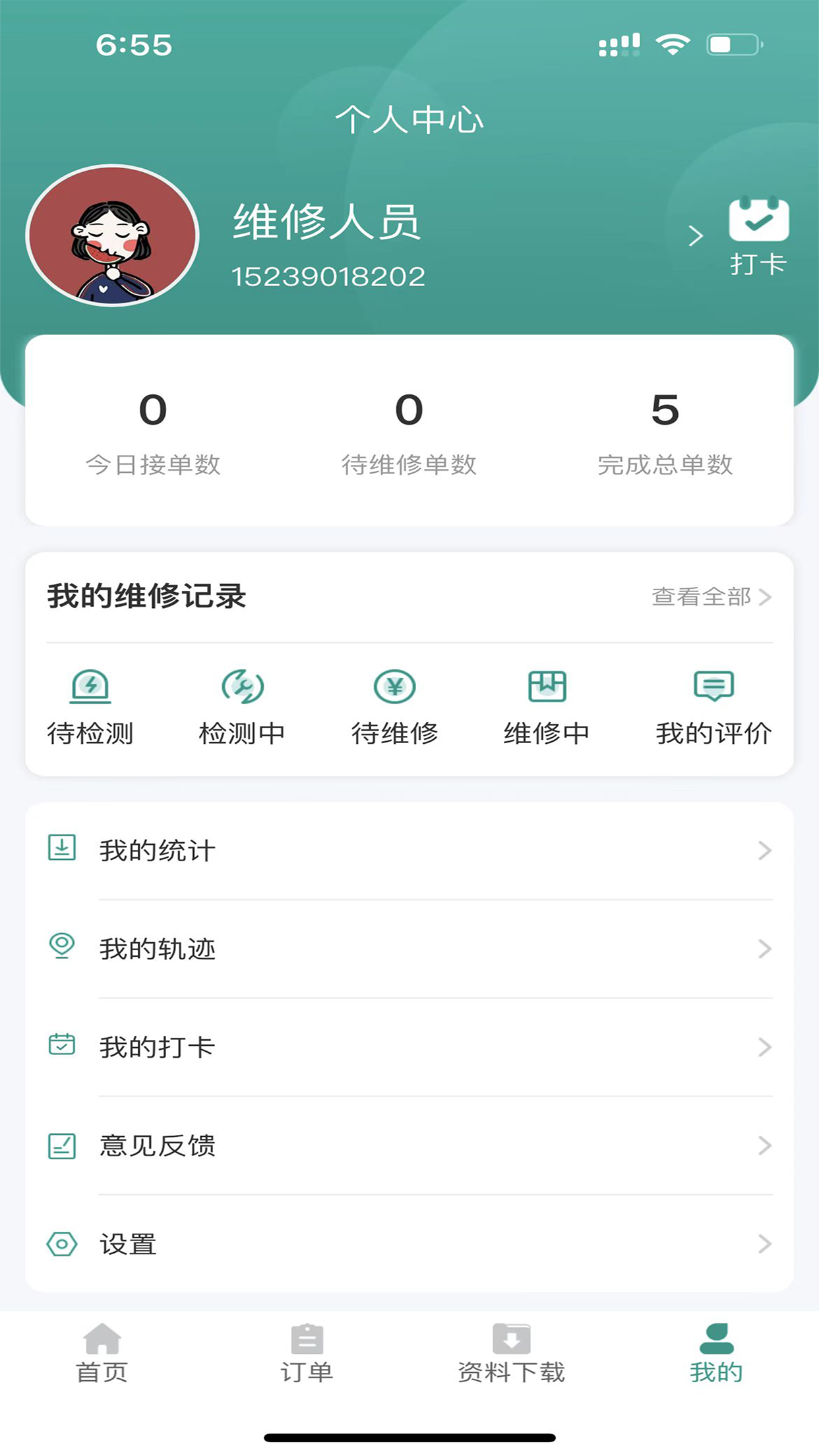Select the 待维修 pending repair icon
The height and width of the screenshot is (1456, 819).
click(x=394, y=686)
